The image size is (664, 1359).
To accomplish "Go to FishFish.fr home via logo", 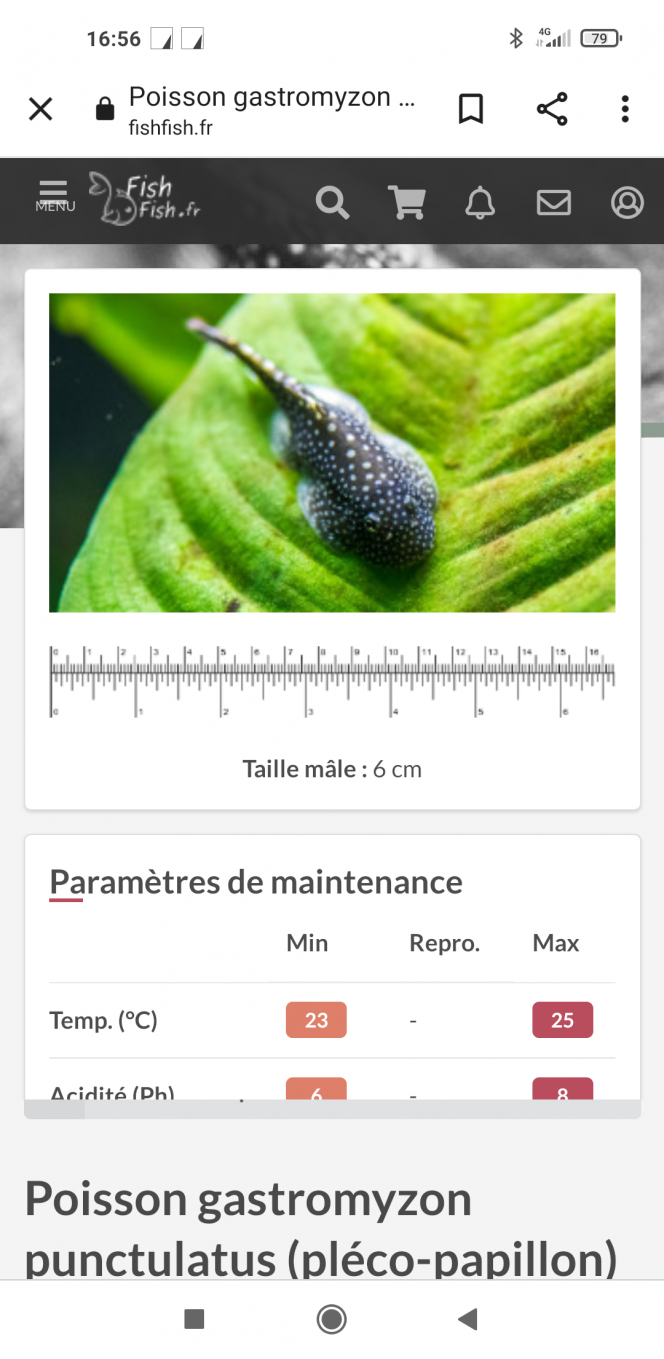I will tap(145, 198).
